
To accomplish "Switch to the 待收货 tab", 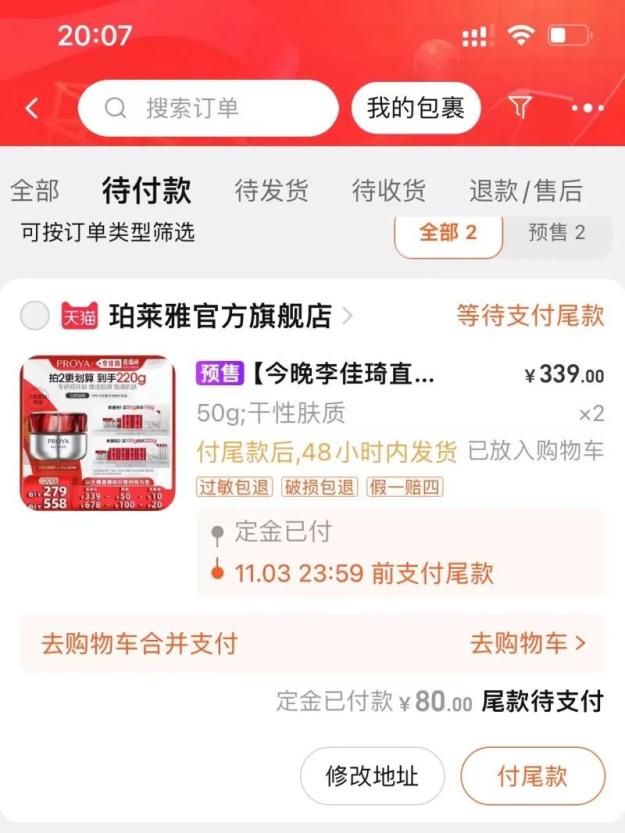I will point(389,190).
